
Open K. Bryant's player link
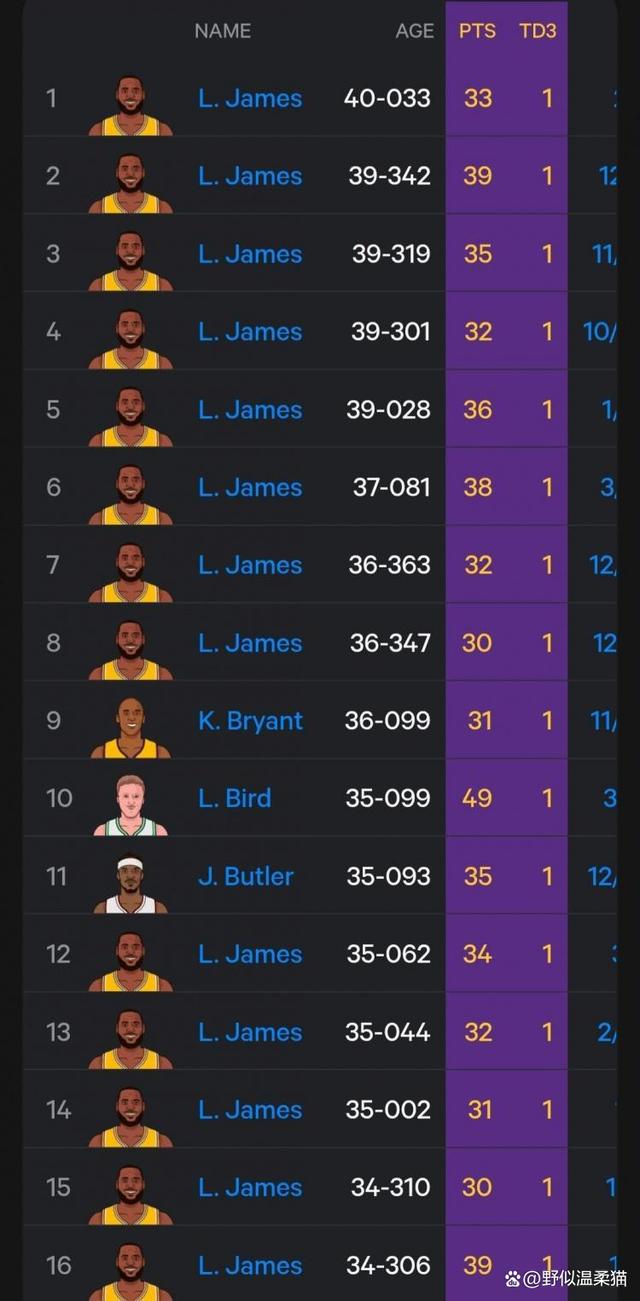pos(250,721)
